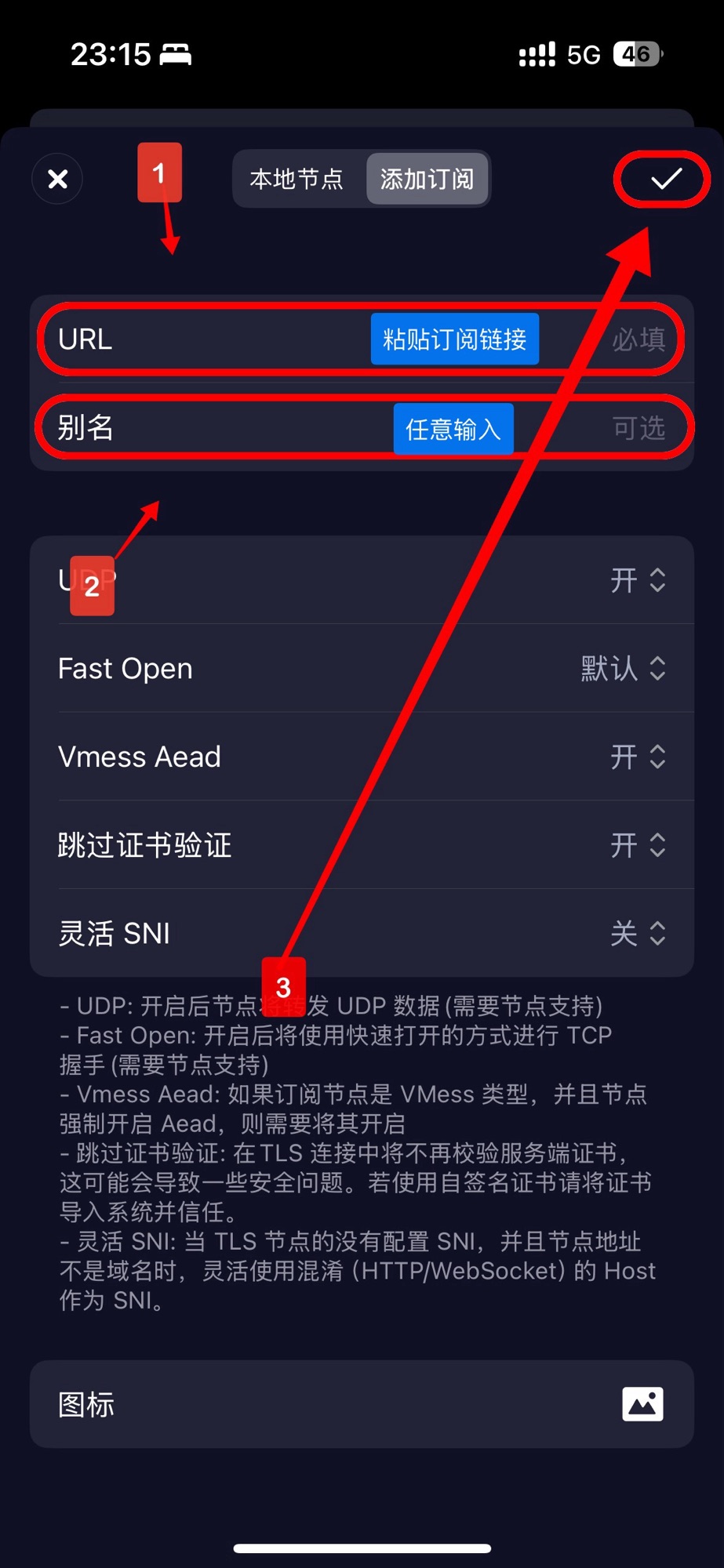Open the UDP dropdown
Image resolution: width=724 pixels, height=1568 pixels.
click(638, 580)
